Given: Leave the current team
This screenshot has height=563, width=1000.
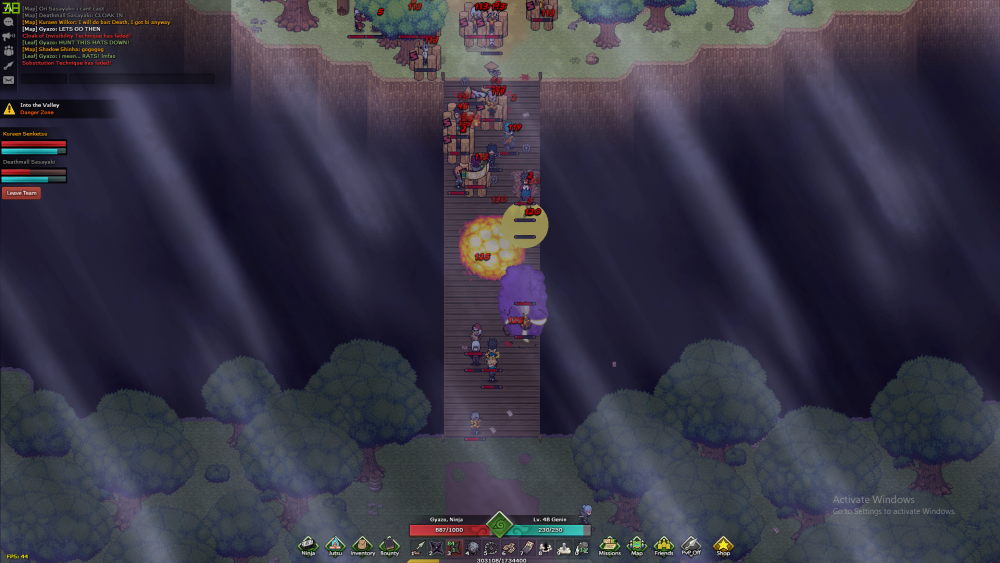Looking at the screenshot, I should point(21,193).
